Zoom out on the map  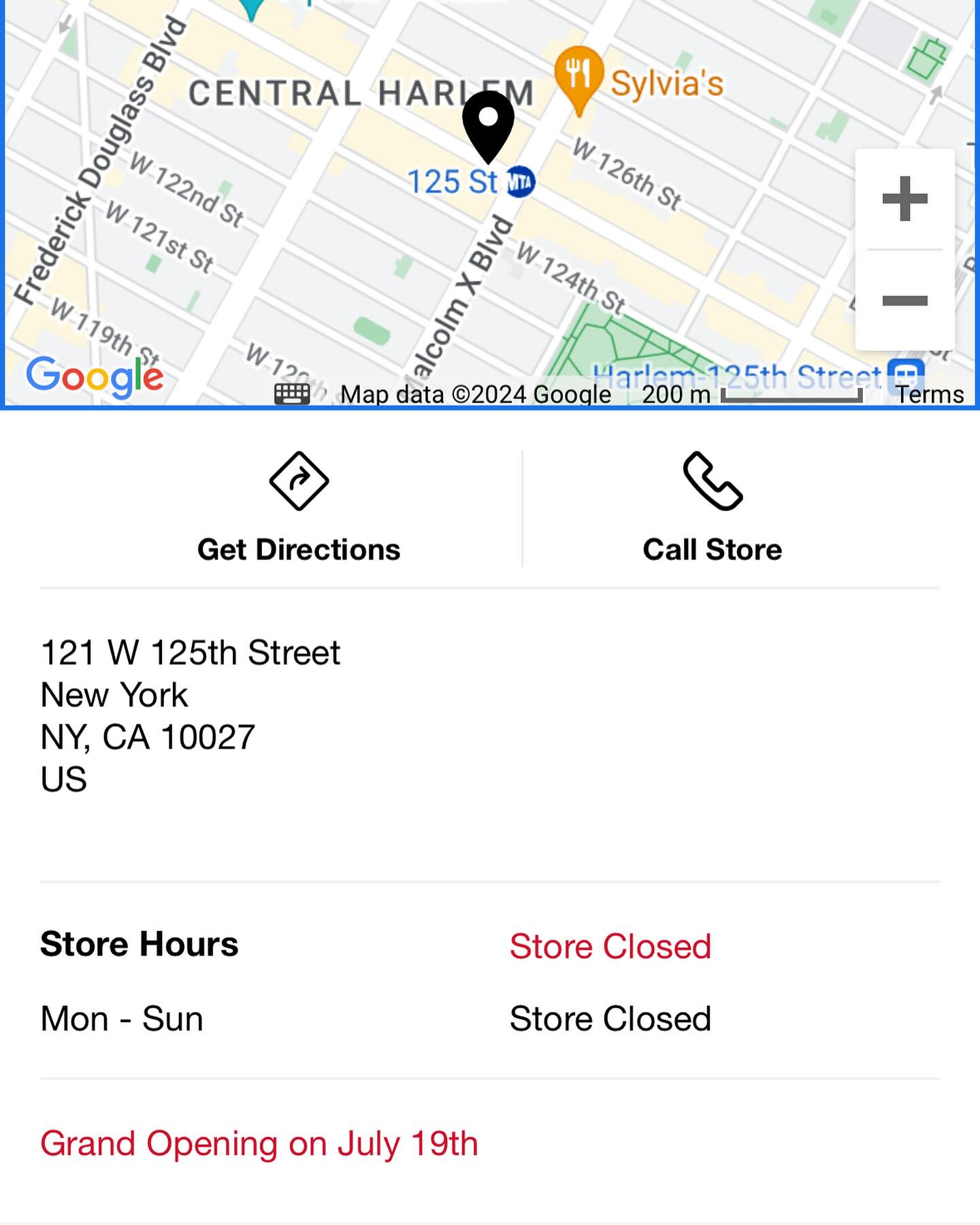pos(904,300)
